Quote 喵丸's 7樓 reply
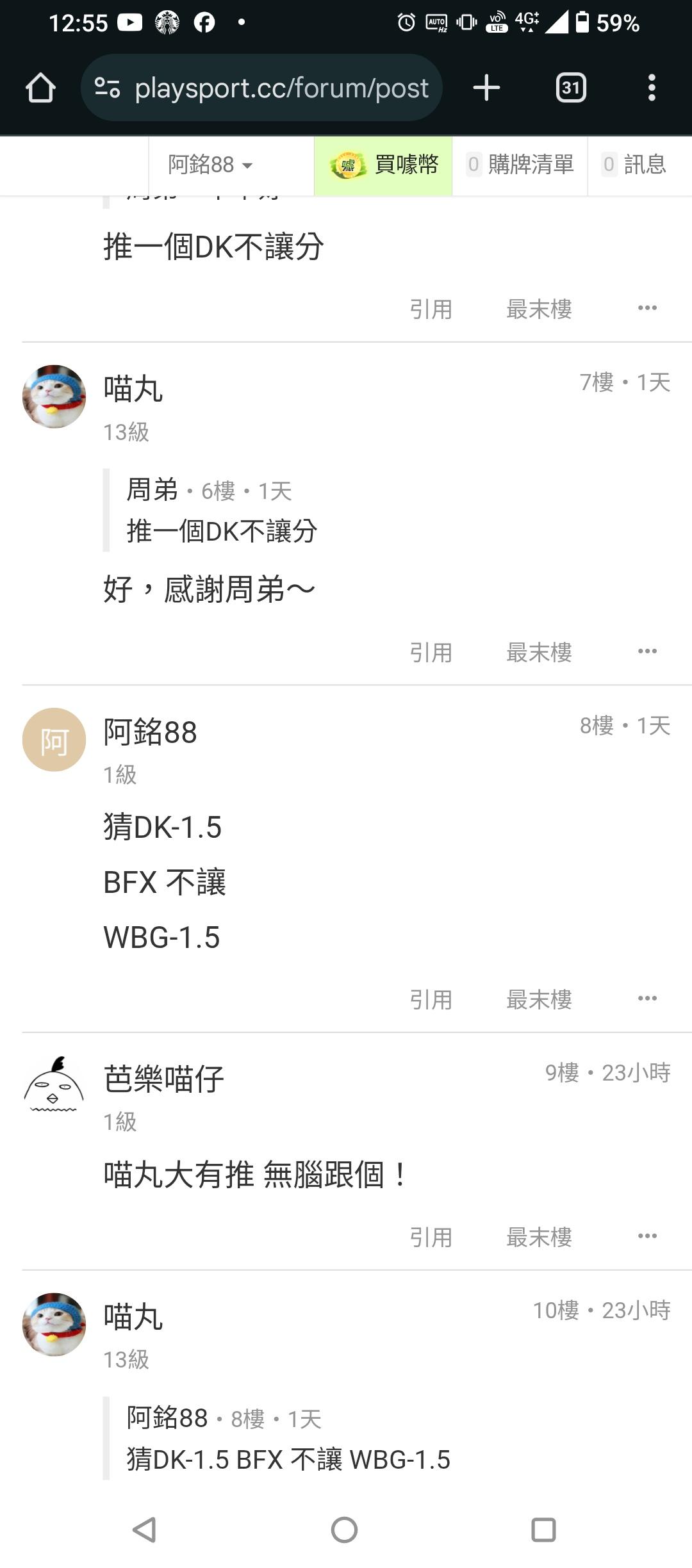This screenshot has width=692, height=1568. (431, 652)
